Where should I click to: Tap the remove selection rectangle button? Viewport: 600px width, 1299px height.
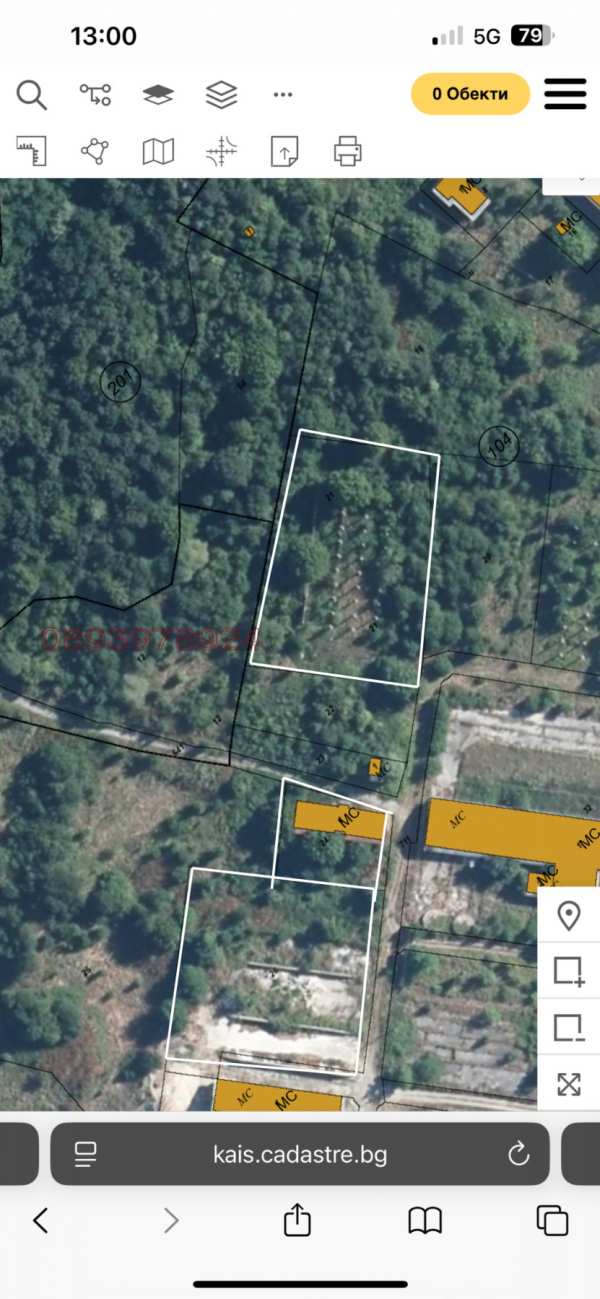[x=569, y=1027]
